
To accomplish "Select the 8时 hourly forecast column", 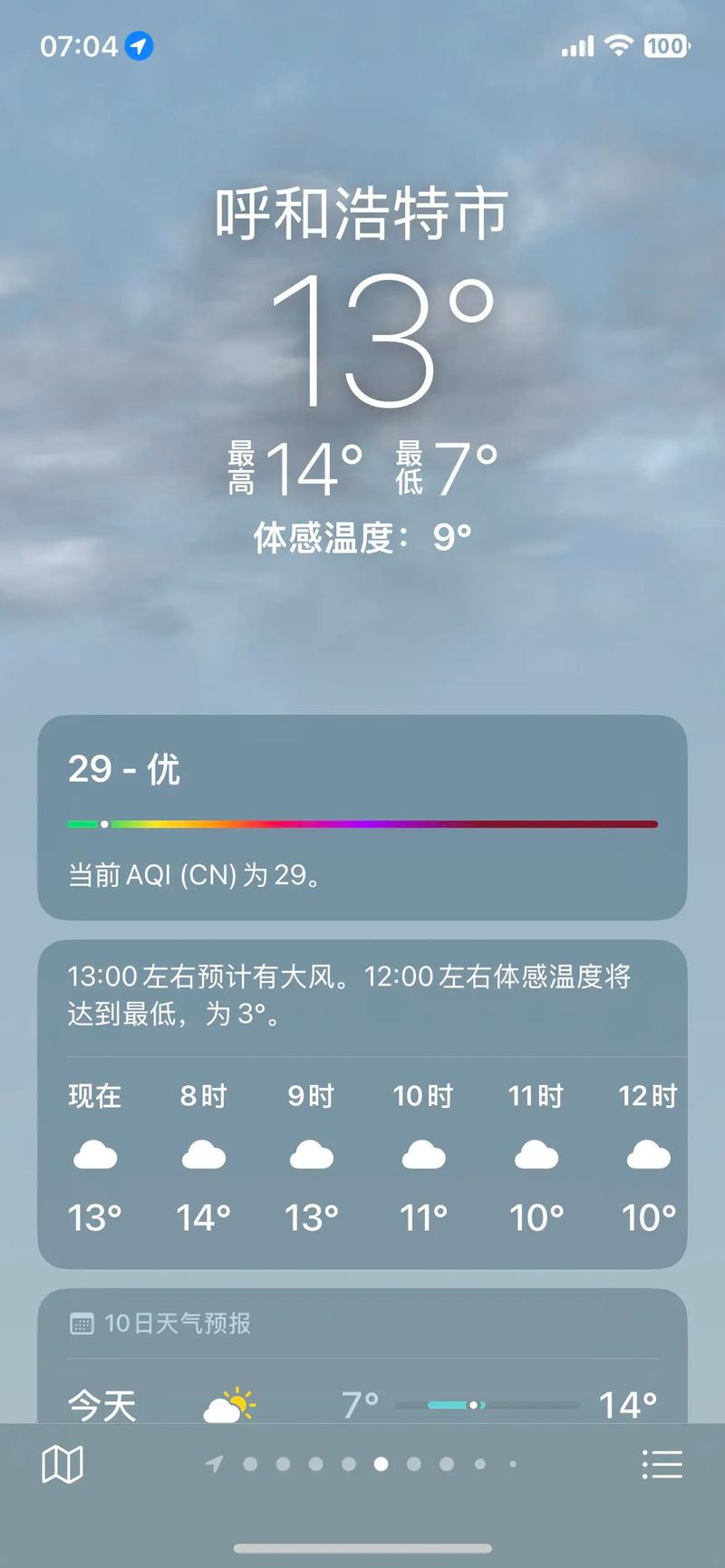I will coord(204,1154).
